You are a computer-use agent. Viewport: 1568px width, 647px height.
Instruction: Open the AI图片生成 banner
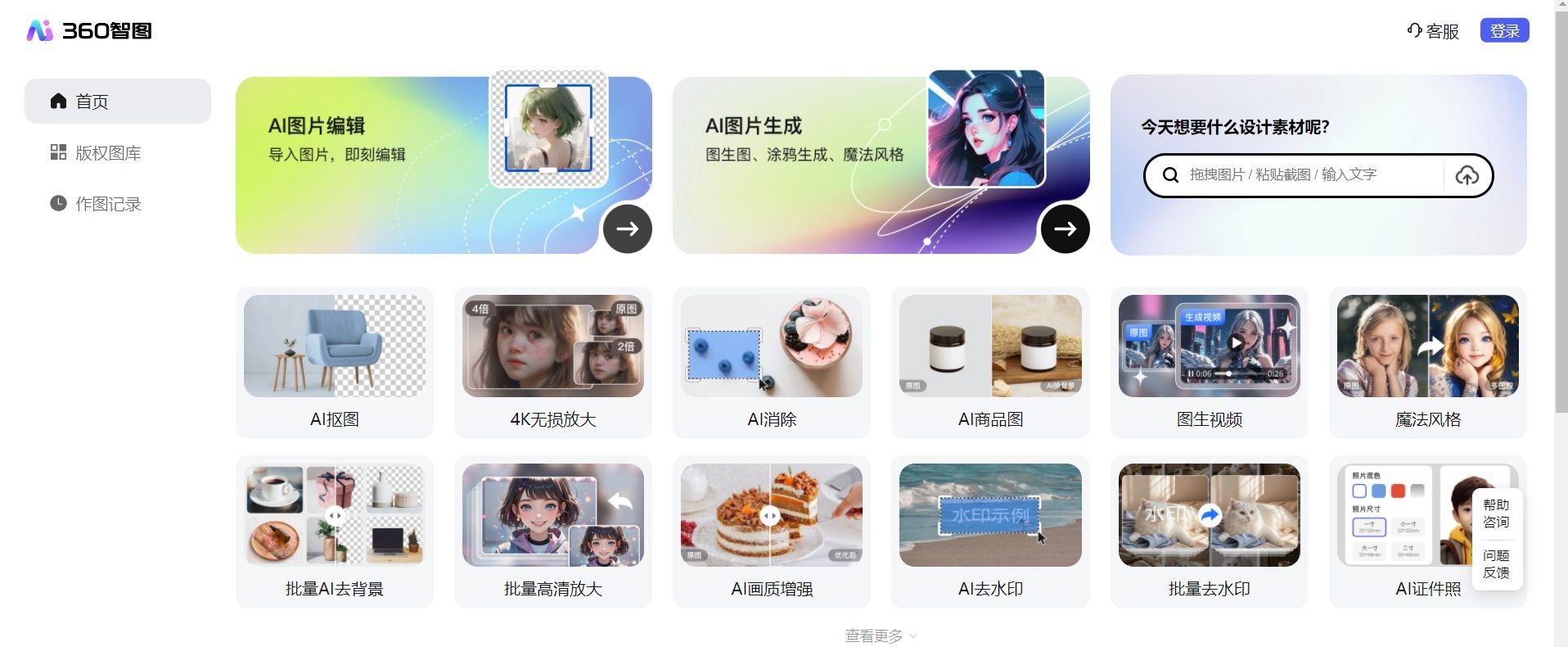880,165
